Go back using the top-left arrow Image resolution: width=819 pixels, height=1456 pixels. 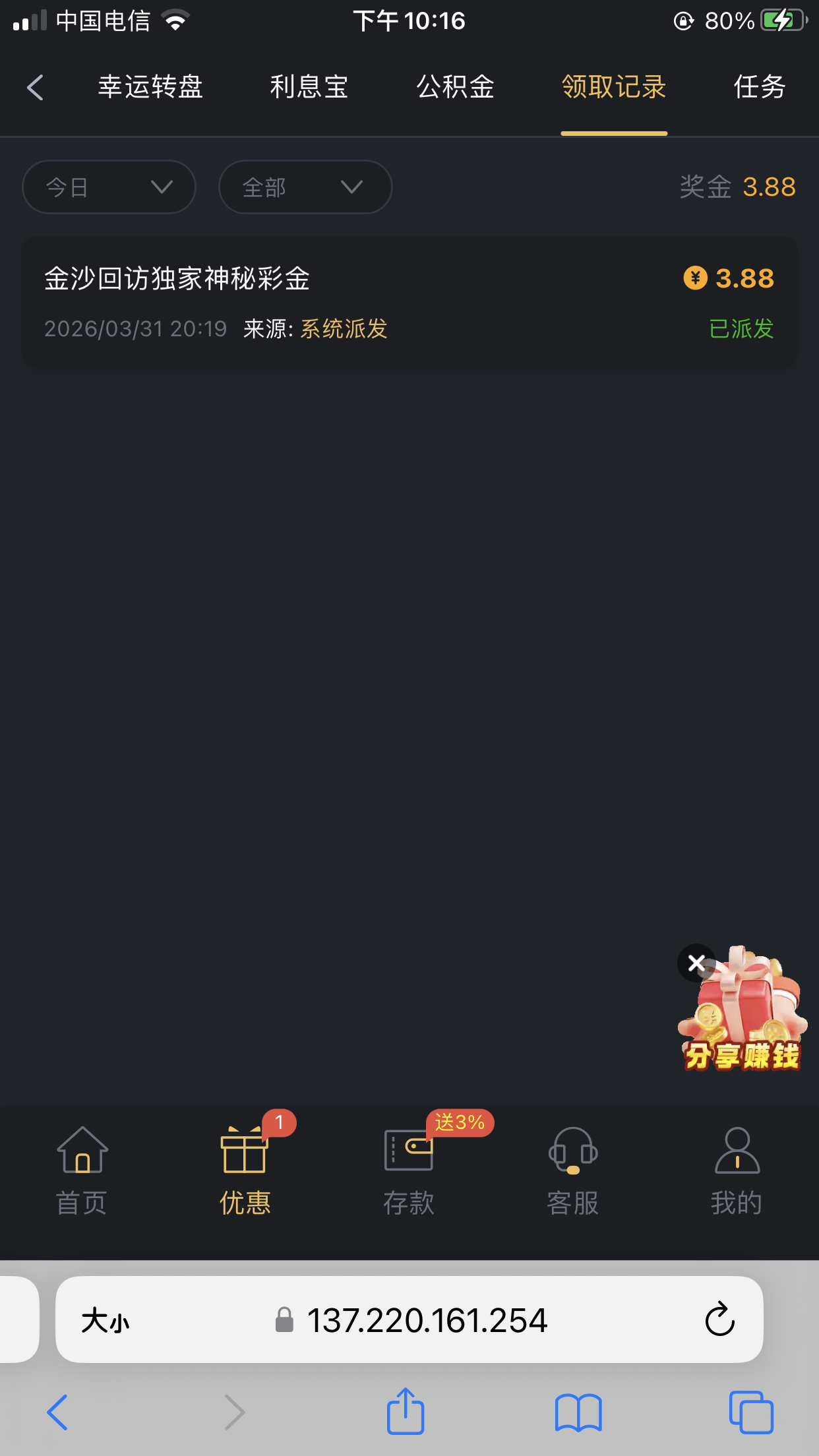click(36, 87)
